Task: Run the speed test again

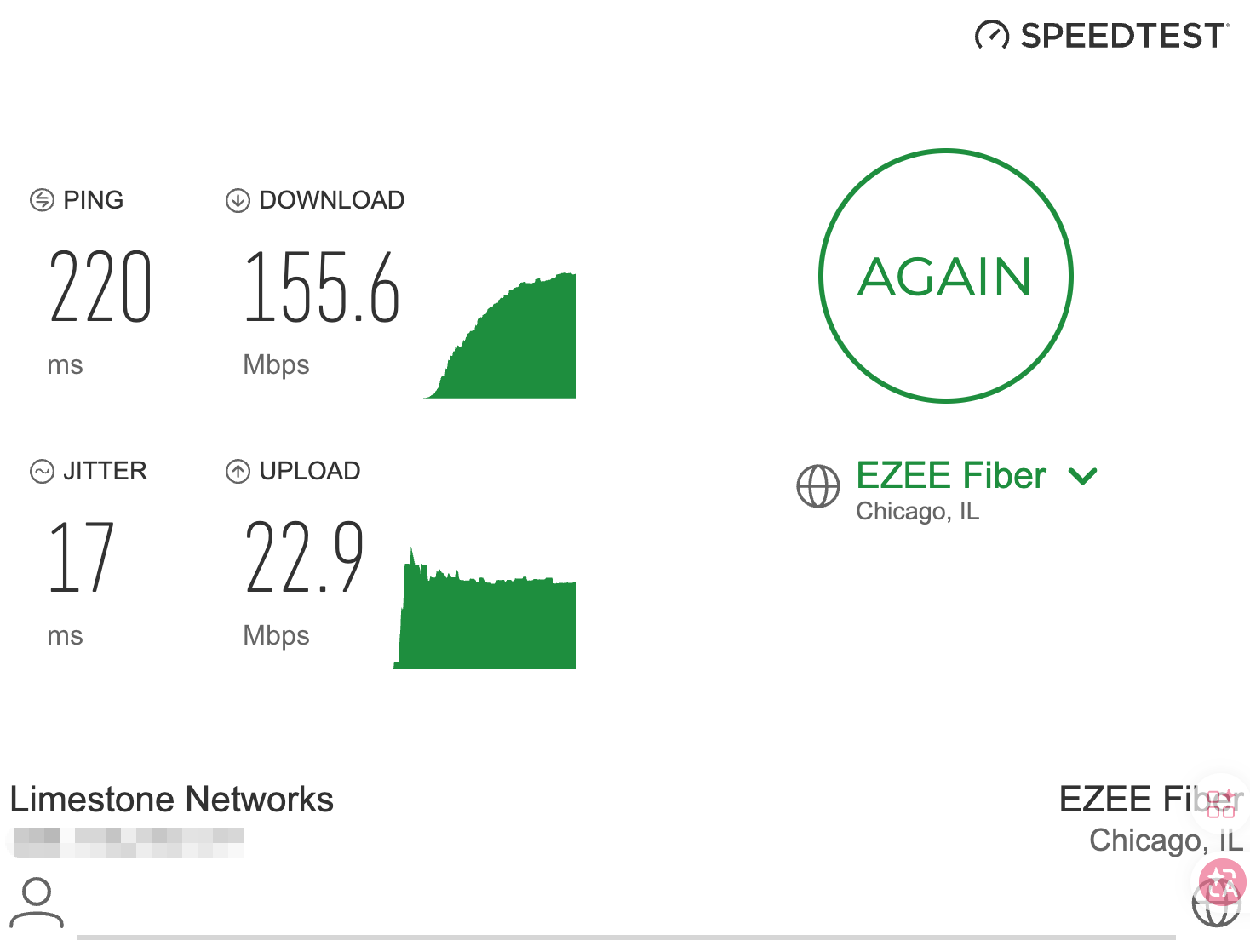Action: 945,276
